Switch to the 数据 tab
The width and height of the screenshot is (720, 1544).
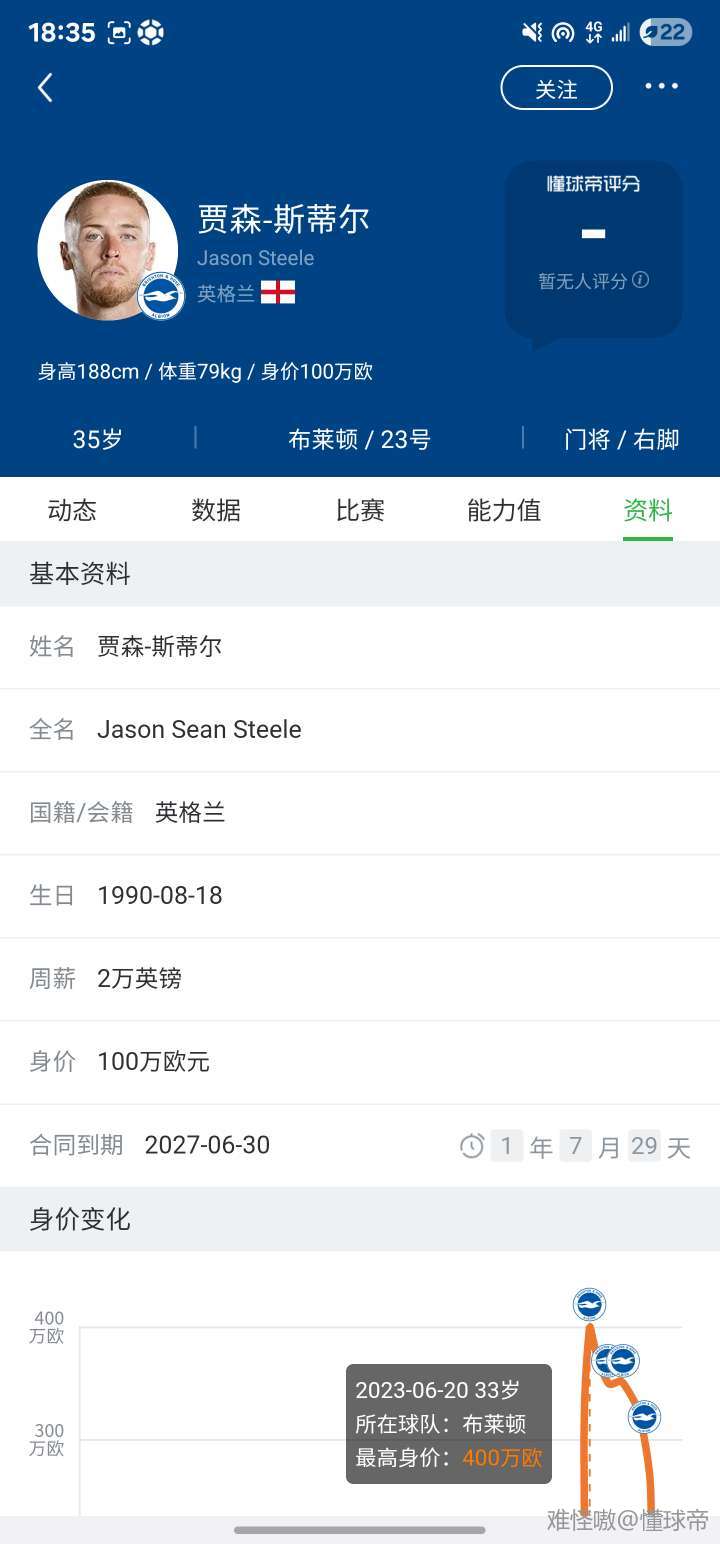tap(216, 511)
